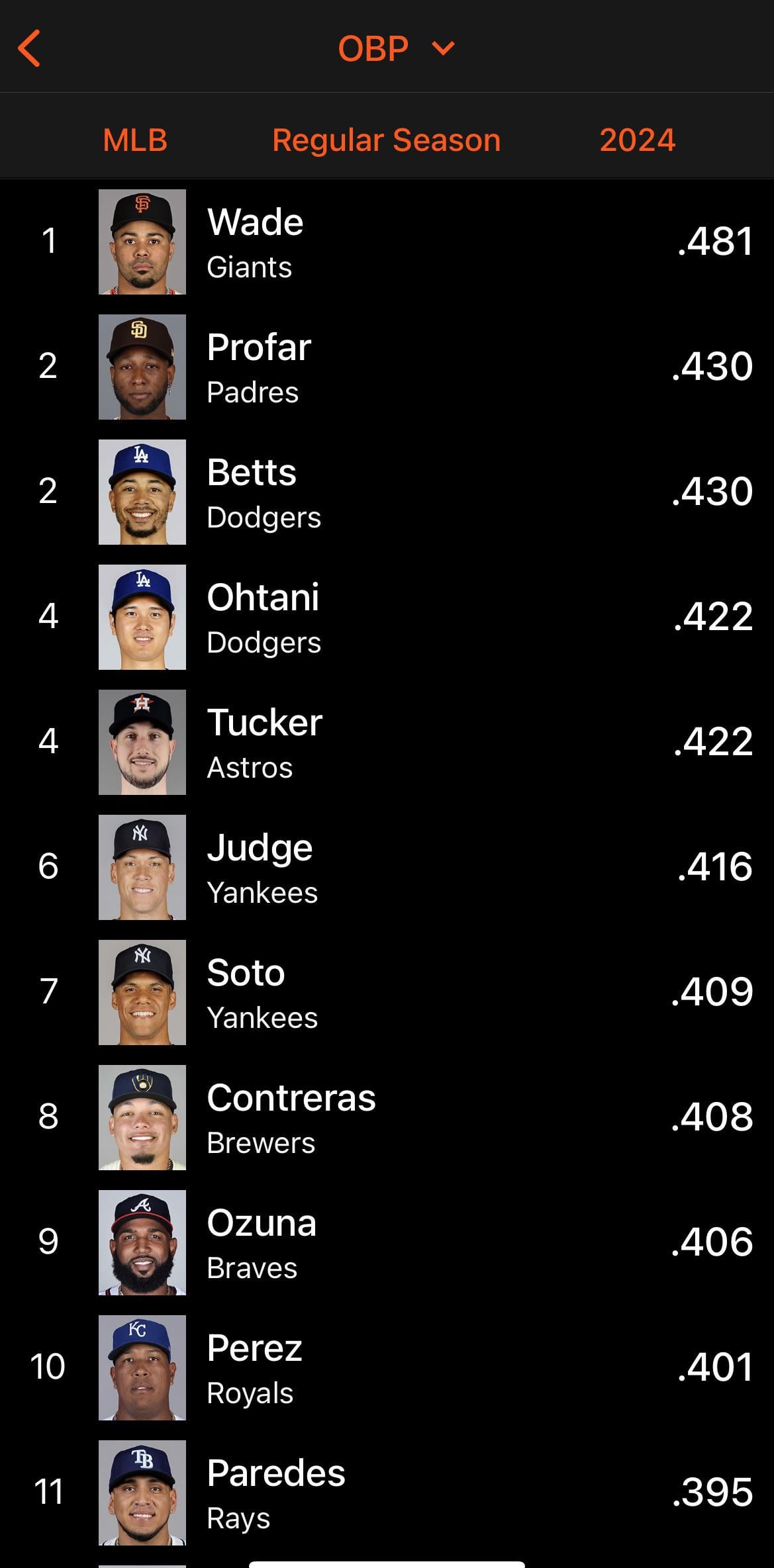774x1568 pixels.
Task: Open the OBP stat dropdown
Action: tap(396, 48)
